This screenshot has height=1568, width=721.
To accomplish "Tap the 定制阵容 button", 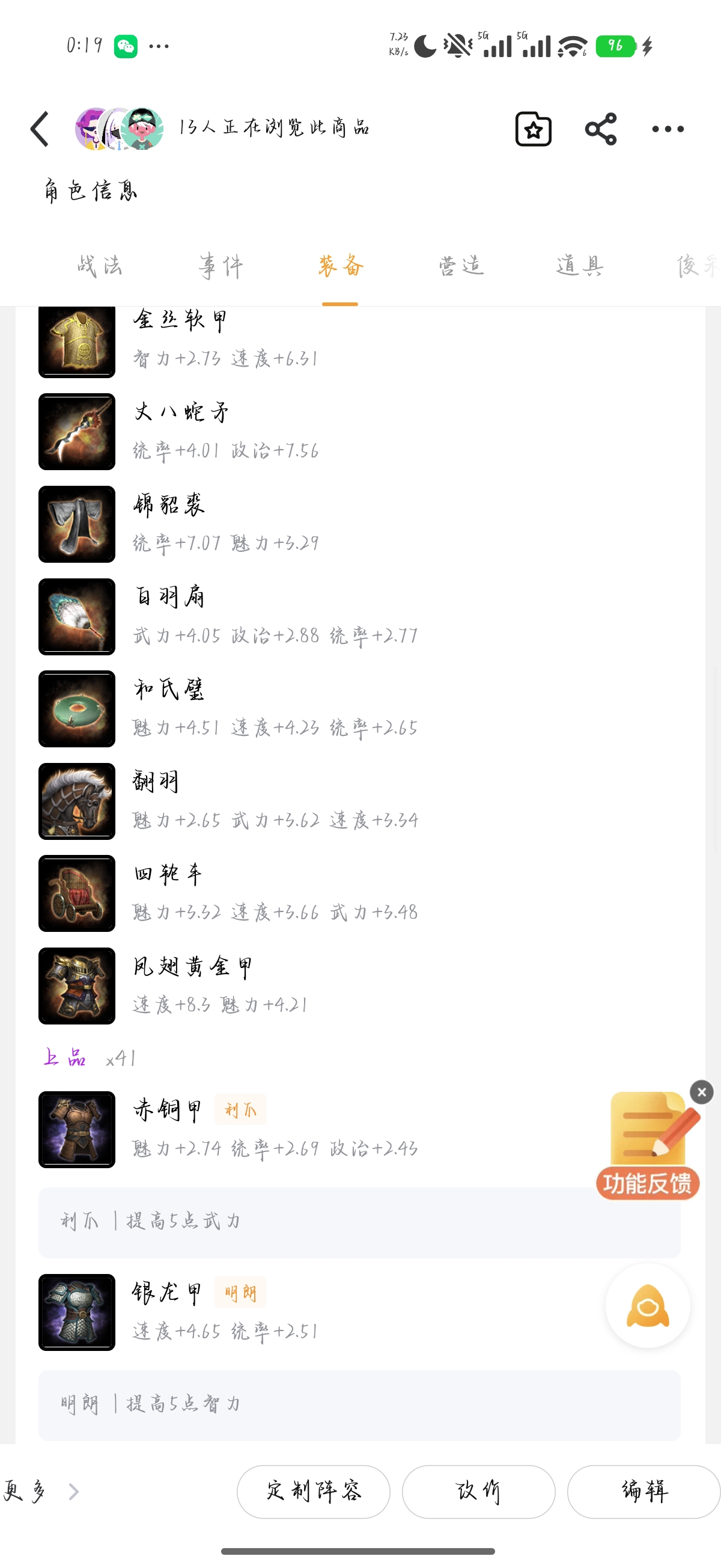I will [314, 1491].
